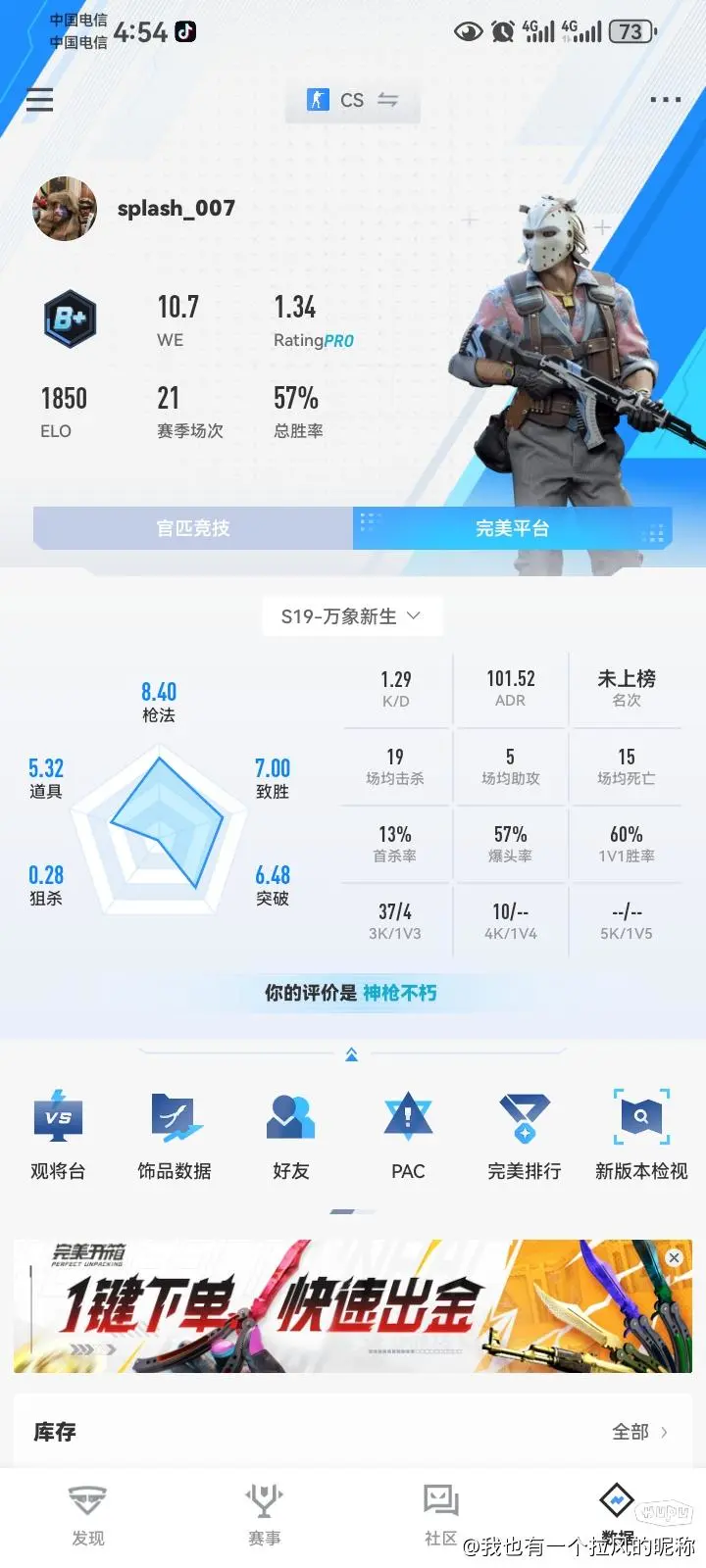Open the hamburger drawer menu
This screenshot has width=706, height=1568.
point(39,99)
